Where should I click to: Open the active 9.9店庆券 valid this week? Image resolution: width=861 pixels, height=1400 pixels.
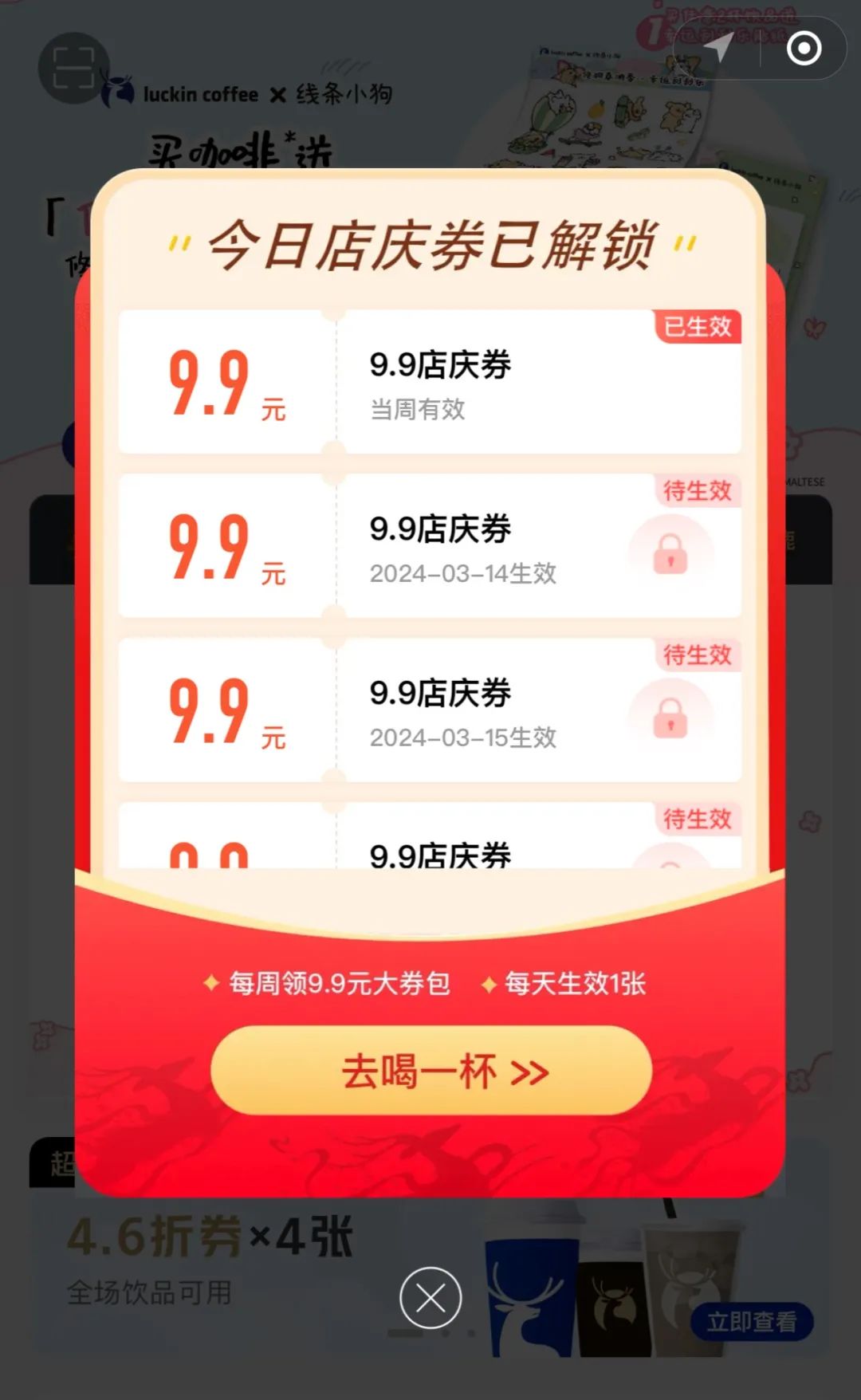tap(430, 382)
